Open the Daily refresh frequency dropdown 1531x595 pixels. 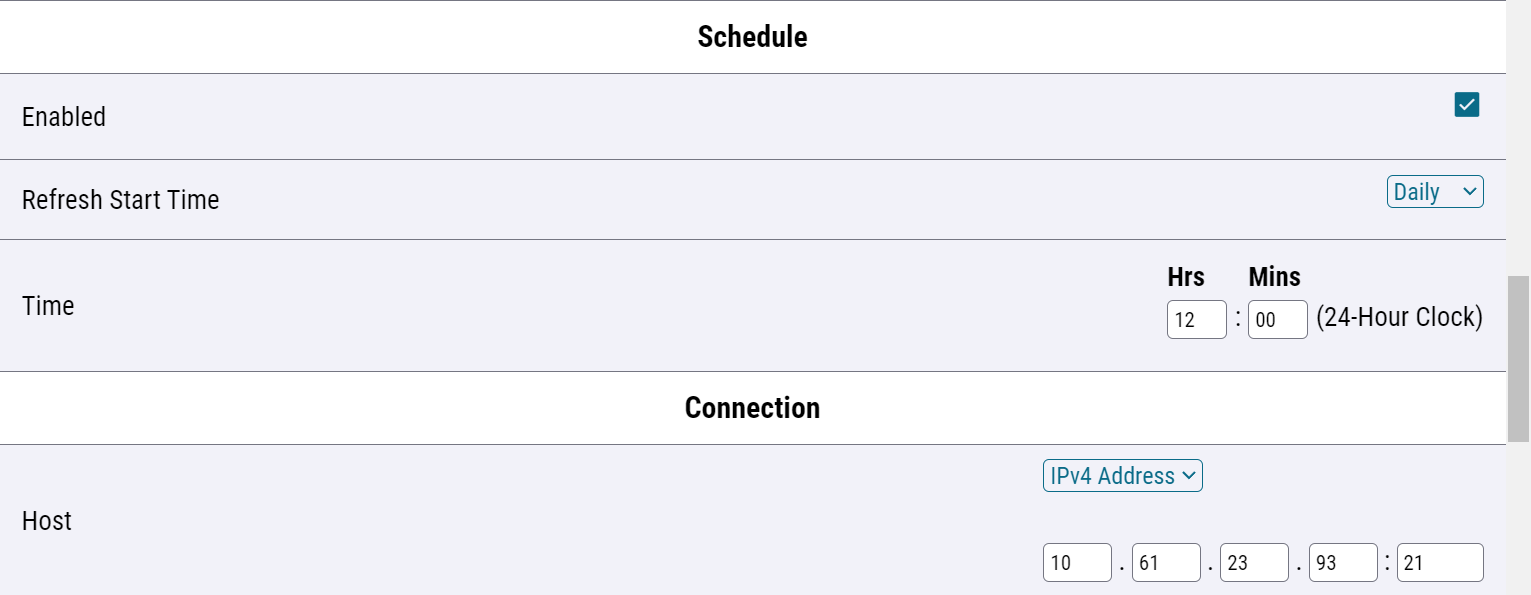(1435, 192)
